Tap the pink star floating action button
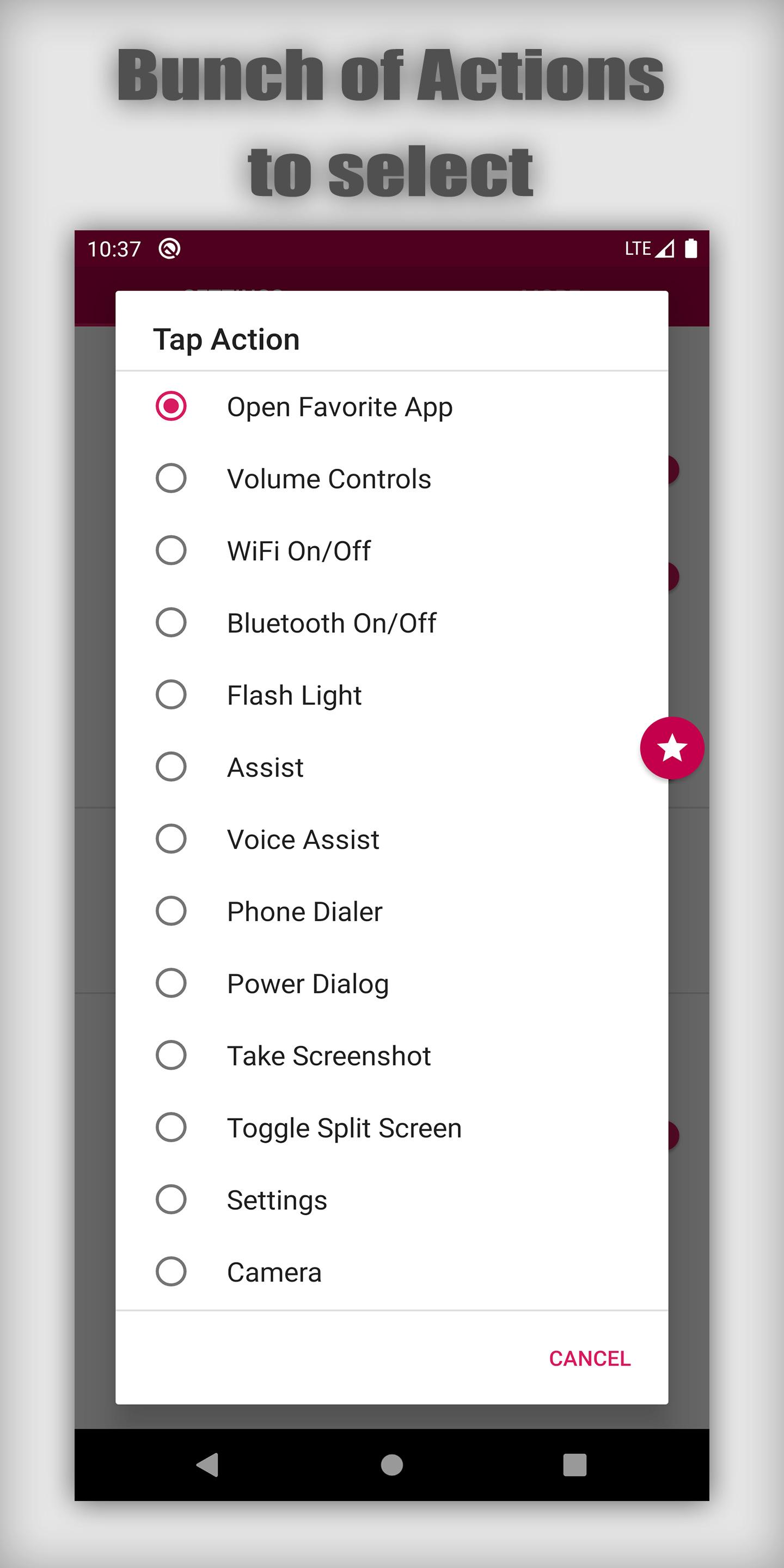784x1568 pixels. pos(671,748)
